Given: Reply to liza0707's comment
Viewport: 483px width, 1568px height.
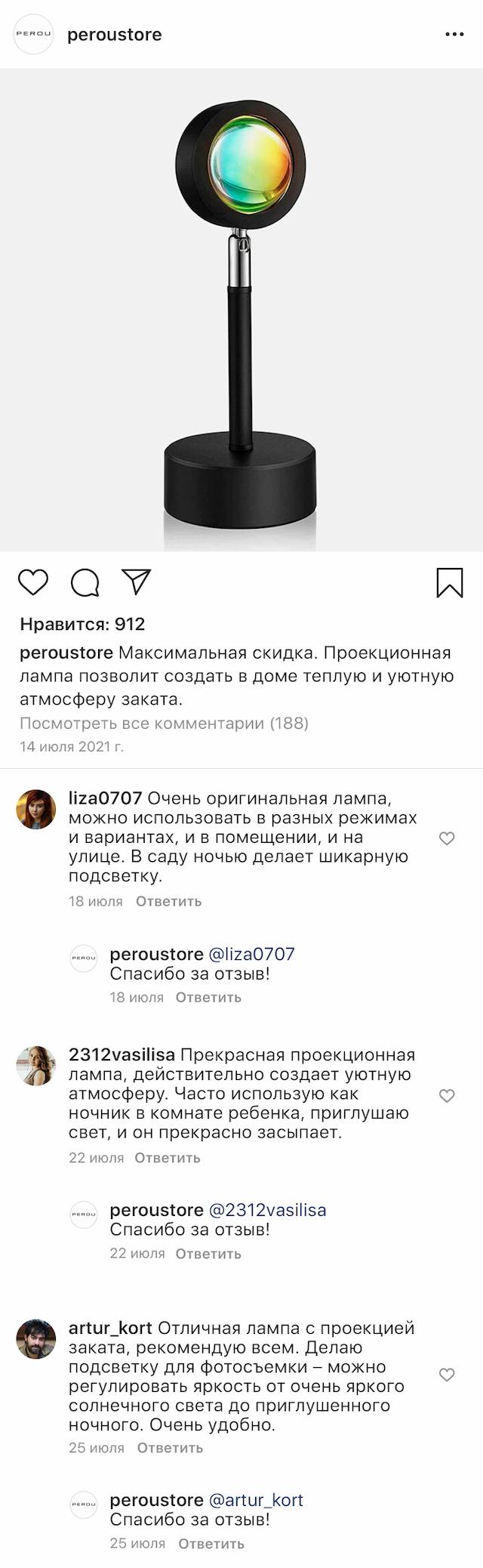Looking at the screenshot, I should 168,901.
